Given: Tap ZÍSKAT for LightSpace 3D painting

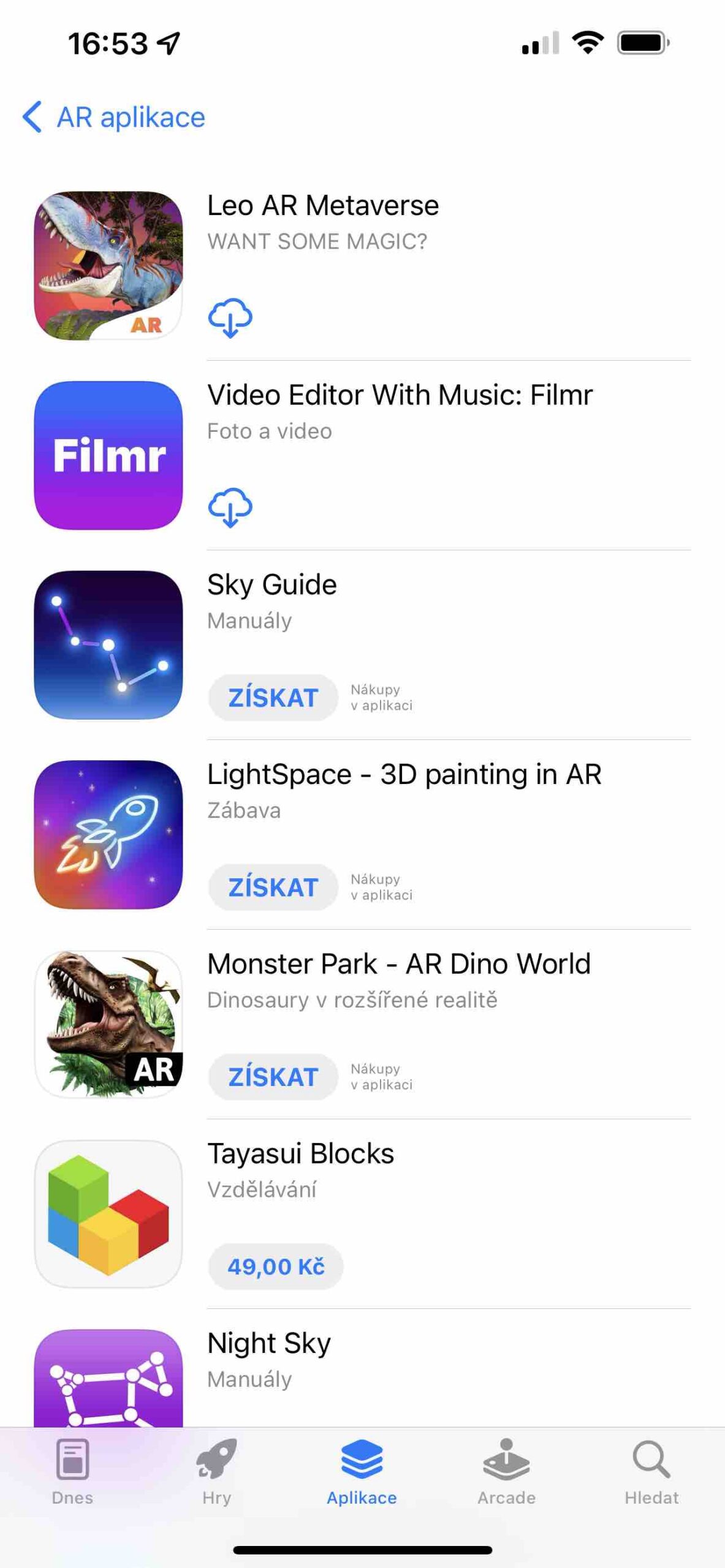Looking at the screenshot, I should 273,887.
